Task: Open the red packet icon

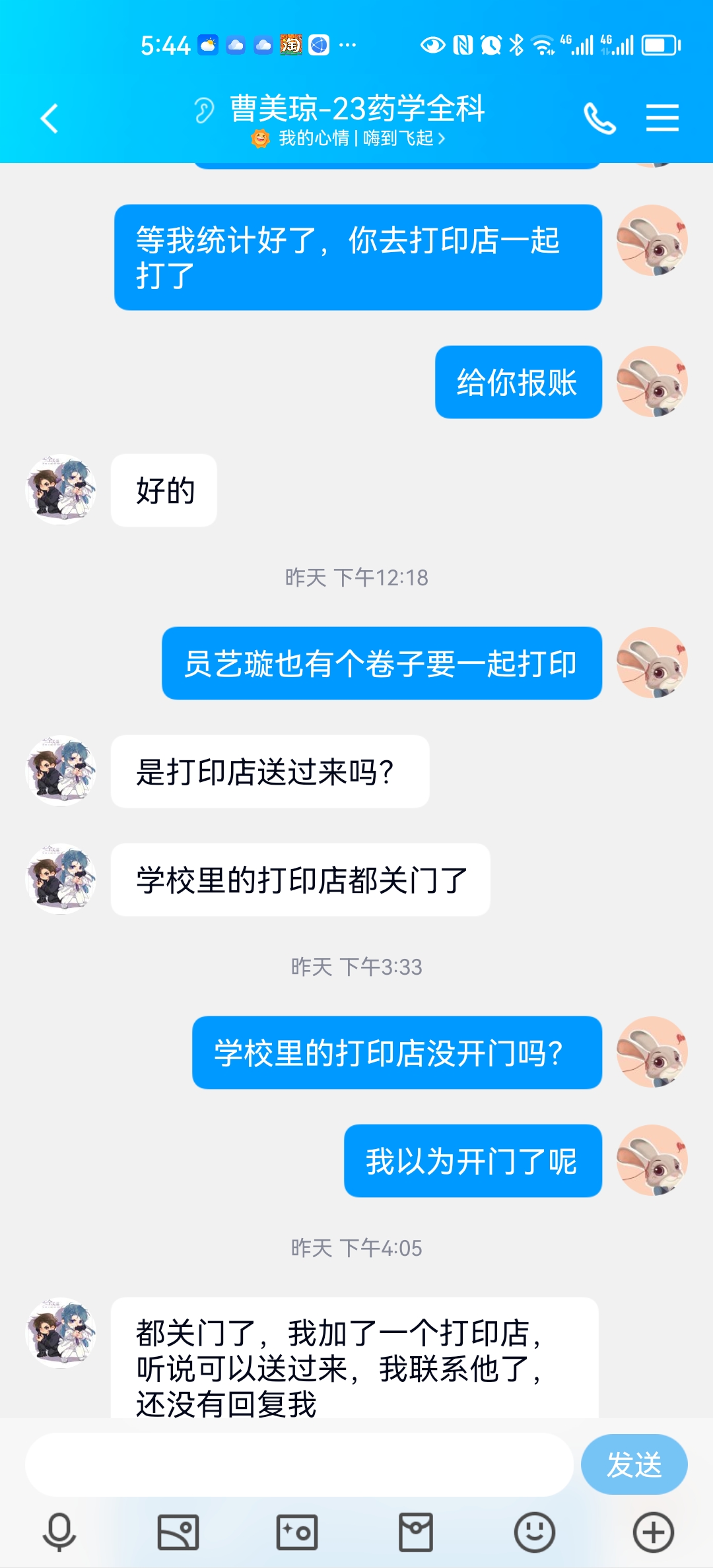Action: tap(416, 1532)
